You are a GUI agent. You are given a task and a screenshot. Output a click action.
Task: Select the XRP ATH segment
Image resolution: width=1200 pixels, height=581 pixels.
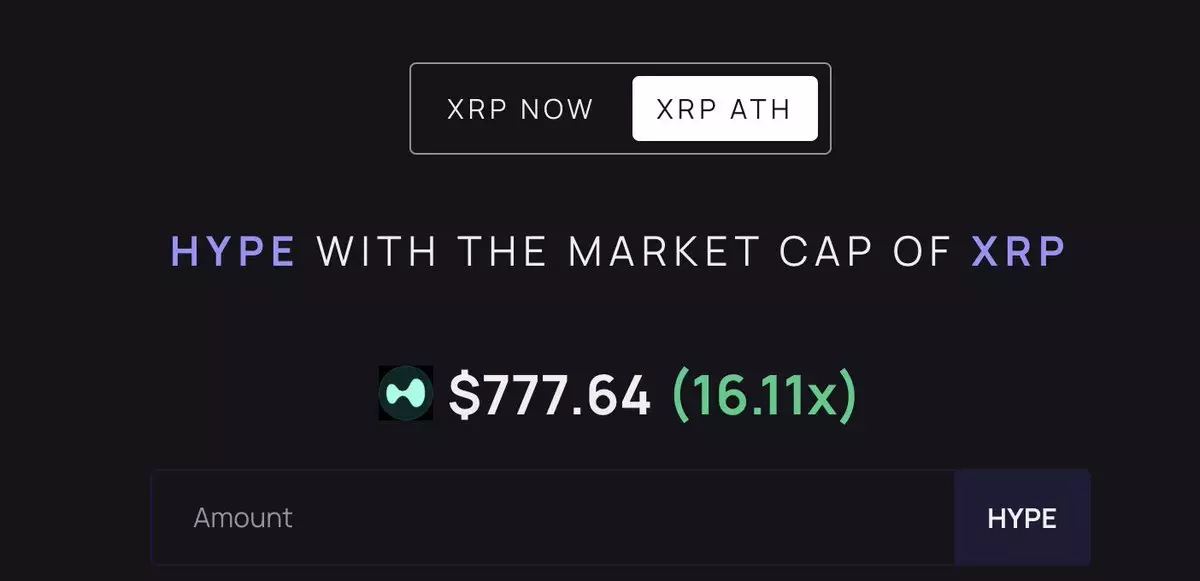click(724, 109)
